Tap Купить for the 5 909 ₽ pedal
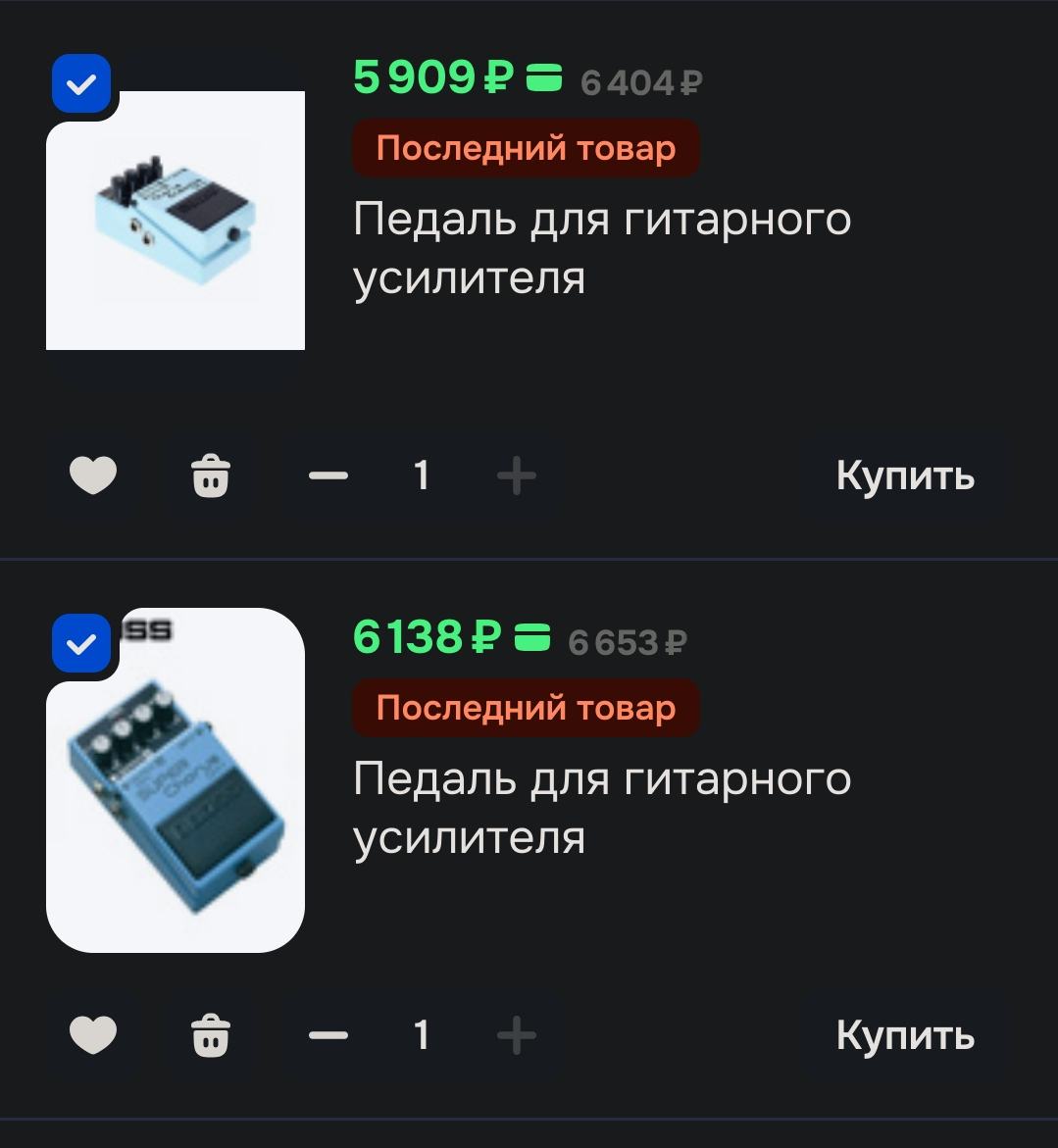The width and height of the screenshot is (1058, 1148). [x=904, y=476]
